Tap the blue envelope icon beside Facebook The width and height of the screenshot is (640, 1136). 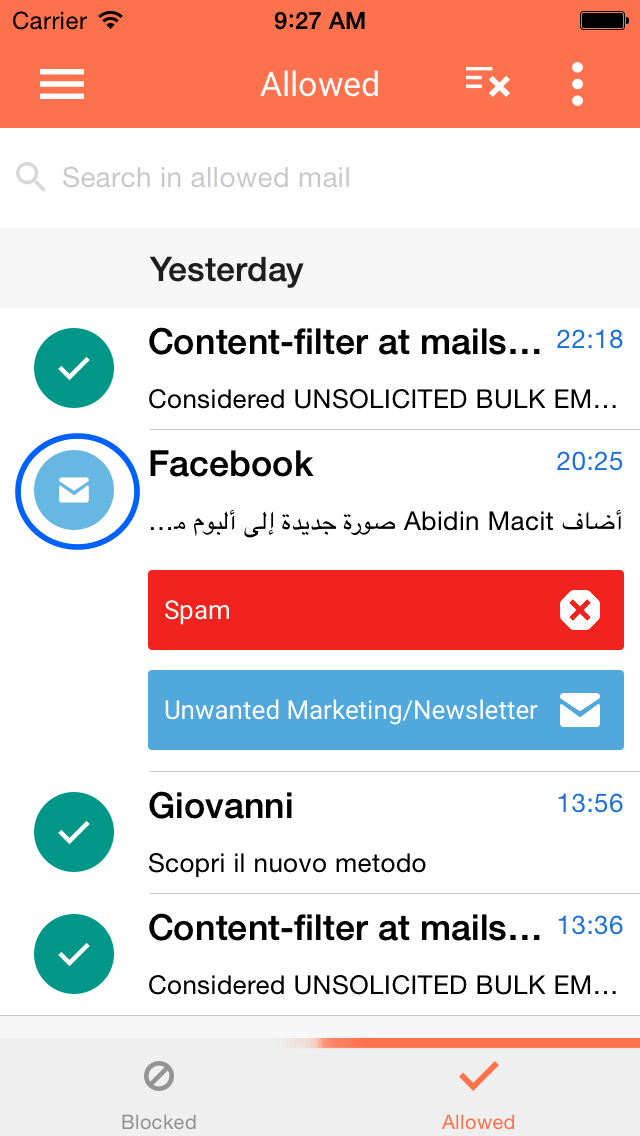click(74, 491)
